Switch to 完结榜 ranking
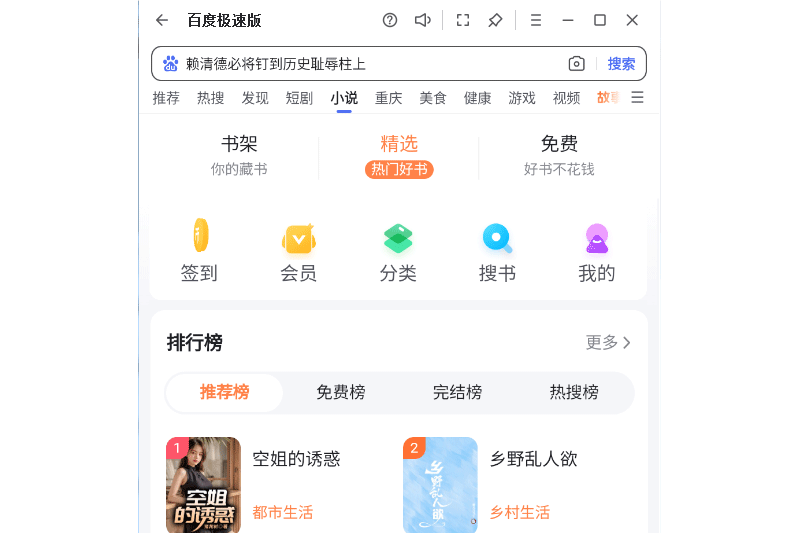This screenshot has width=800, height=533. (457, 393)
